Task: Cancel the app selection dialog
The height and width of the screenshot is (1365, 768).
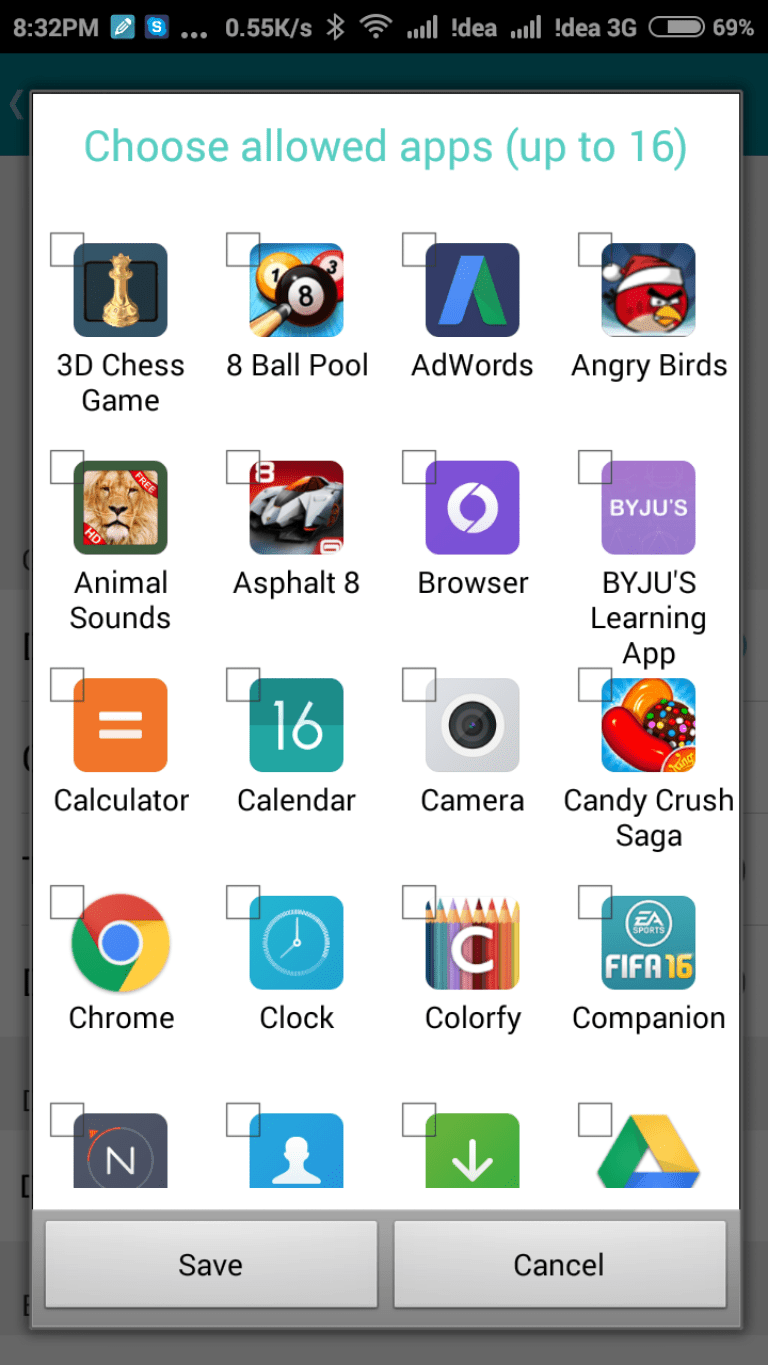Action: [559, 1265]
